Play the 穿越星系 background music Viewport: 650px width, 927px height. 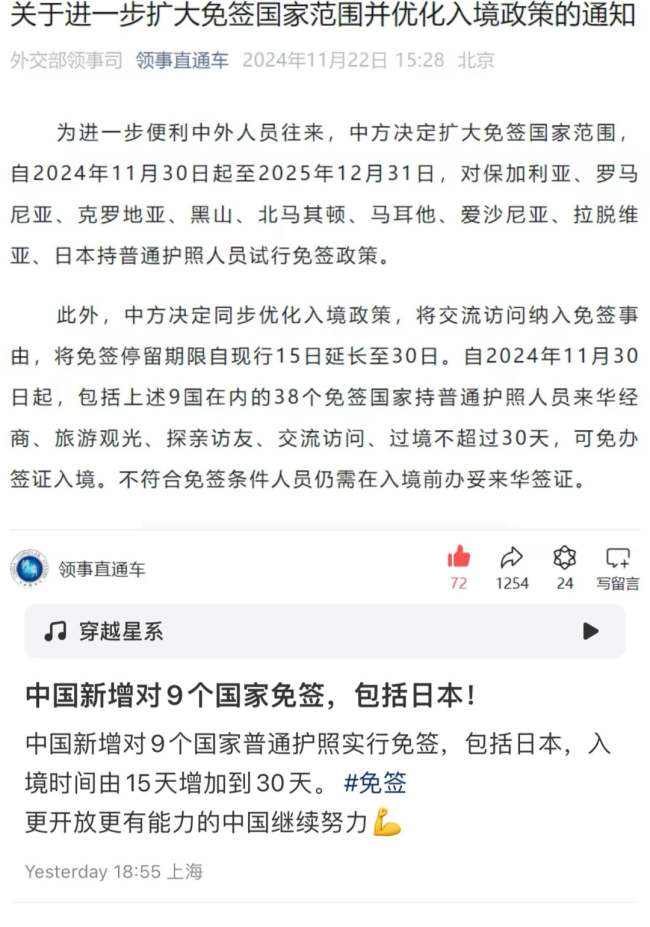click(590, 631)
